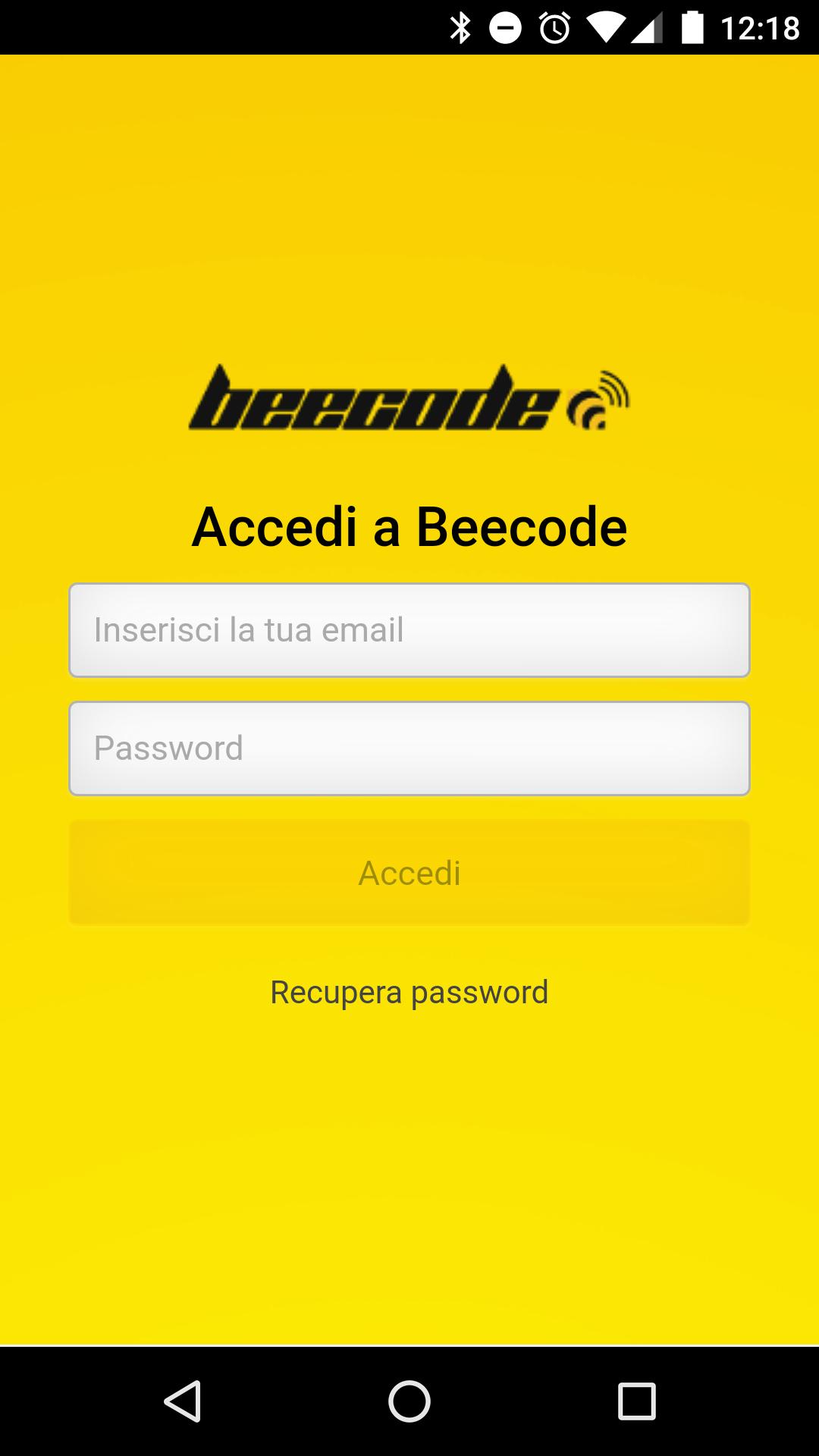Tap the Accedi login button
The width and height of the screenshot is (819, 1456).
pyautogui.click(x=409, y=873)
